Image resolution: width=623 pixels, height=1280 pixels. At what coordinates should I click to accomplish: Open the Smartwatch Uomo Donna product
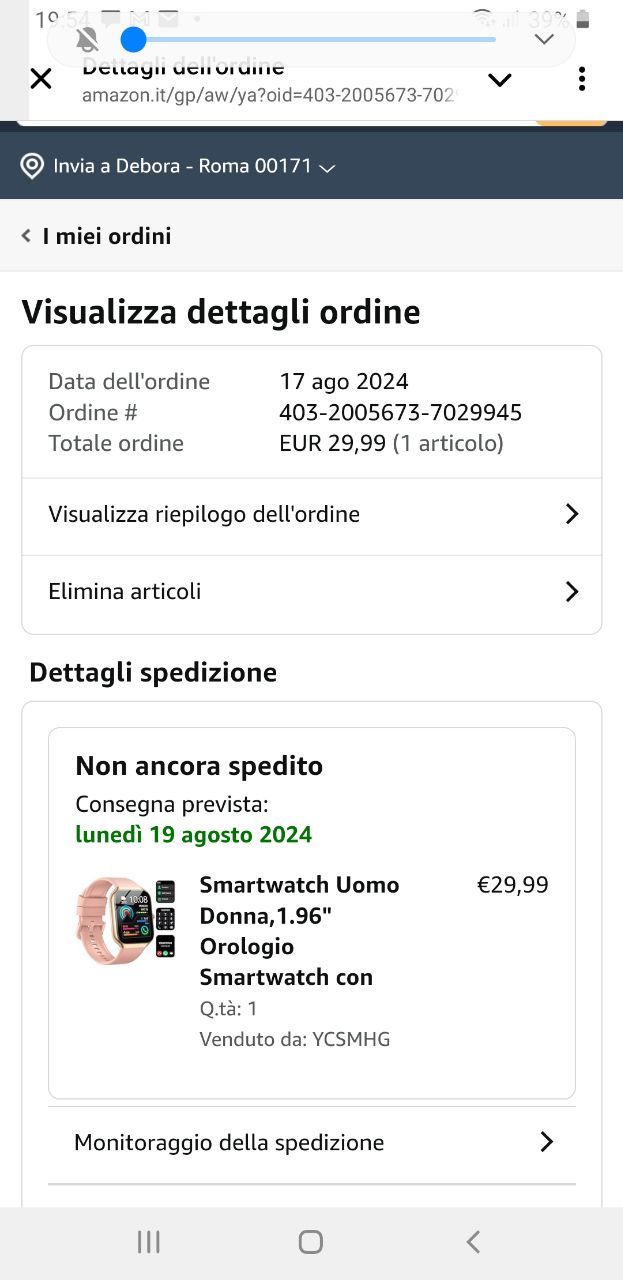(299, 930)
